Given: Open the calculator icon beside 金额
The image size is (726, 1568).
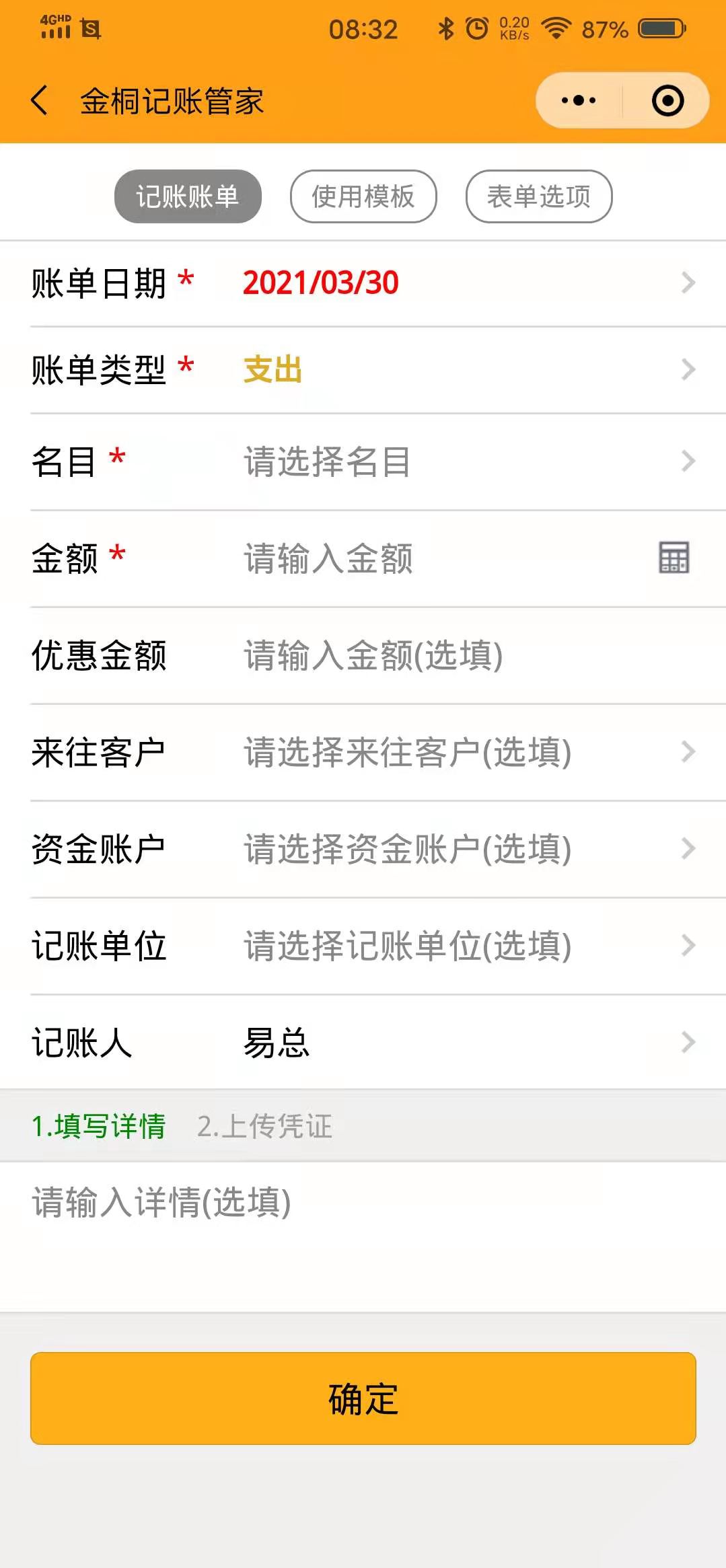Looking at the screenshot, I should click(674, 558).
